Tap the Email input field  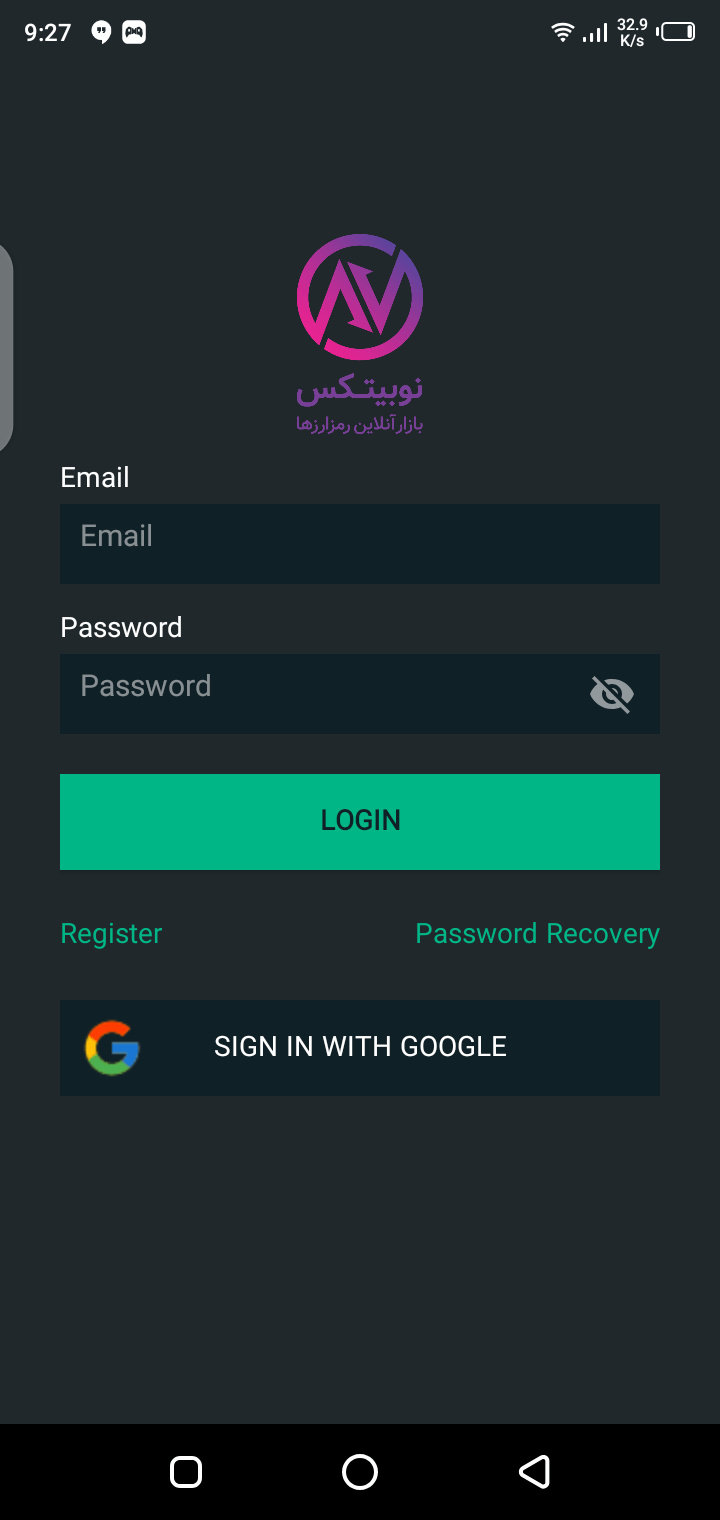(360, 543)
